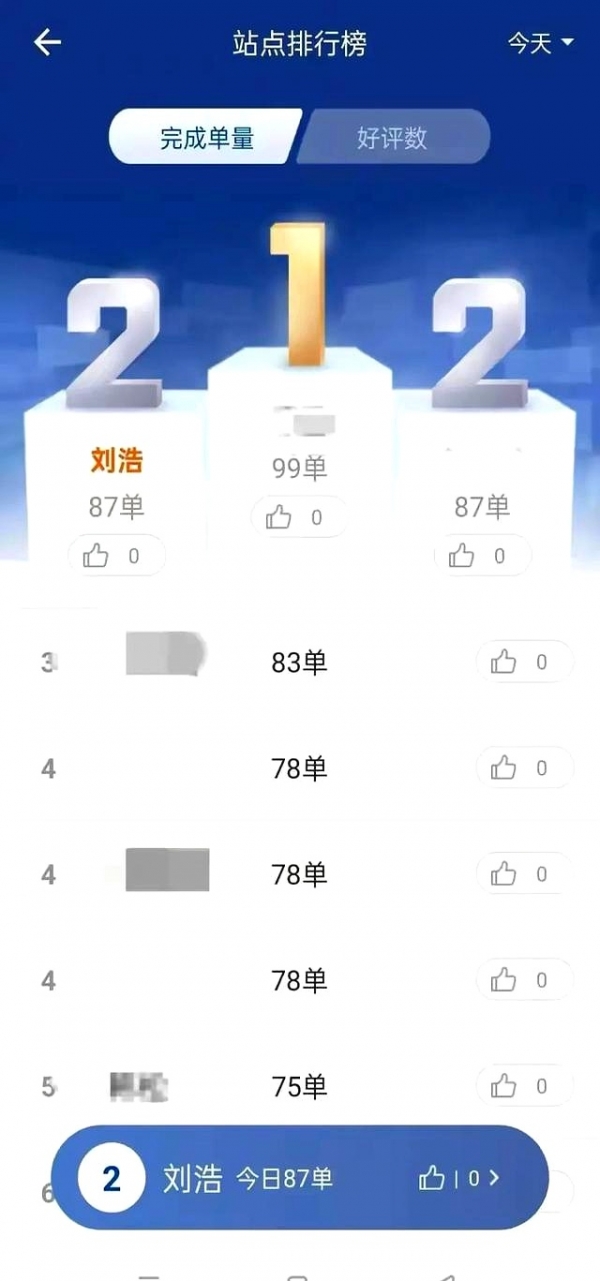
Task: Like the first-place 99单 rider
Action: tap(299, 518)
